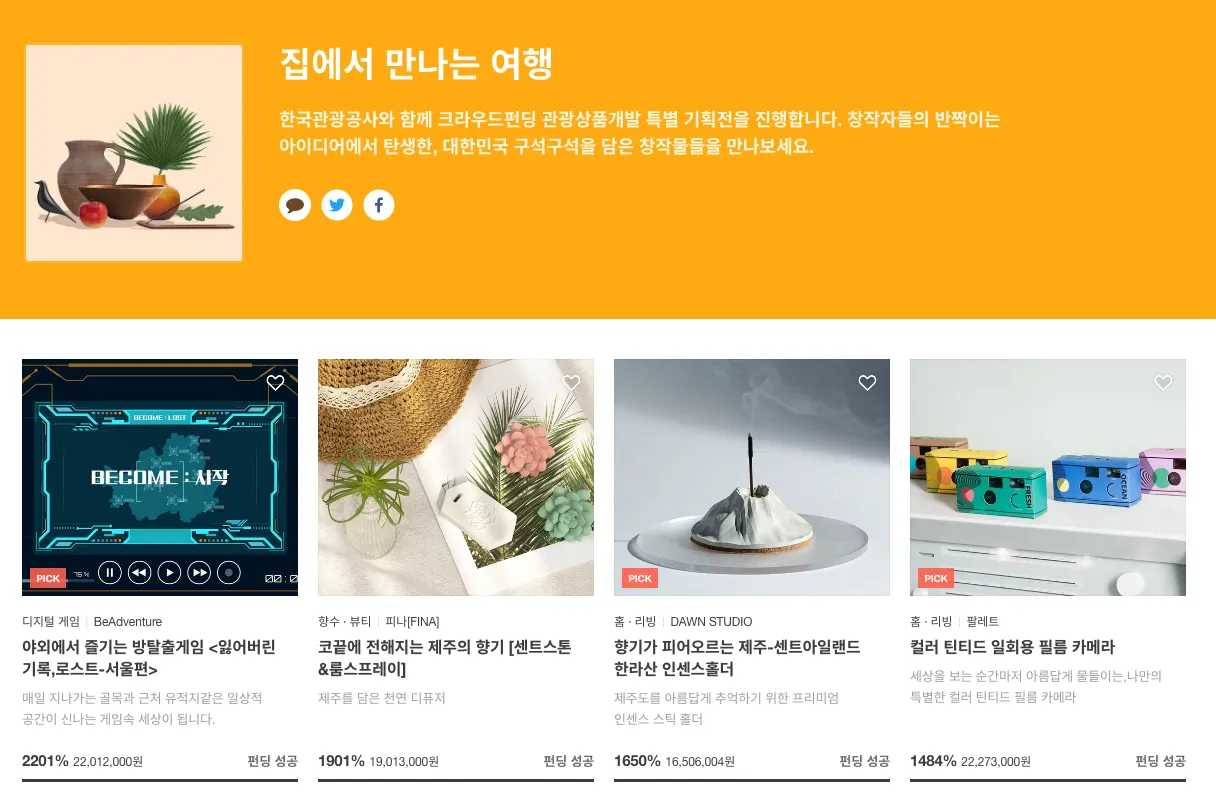Heart the Jeju scent stone diffuser project
The width and height of the screenshot is (1216, 812).
pyautogui.click(x=571, y=383)
